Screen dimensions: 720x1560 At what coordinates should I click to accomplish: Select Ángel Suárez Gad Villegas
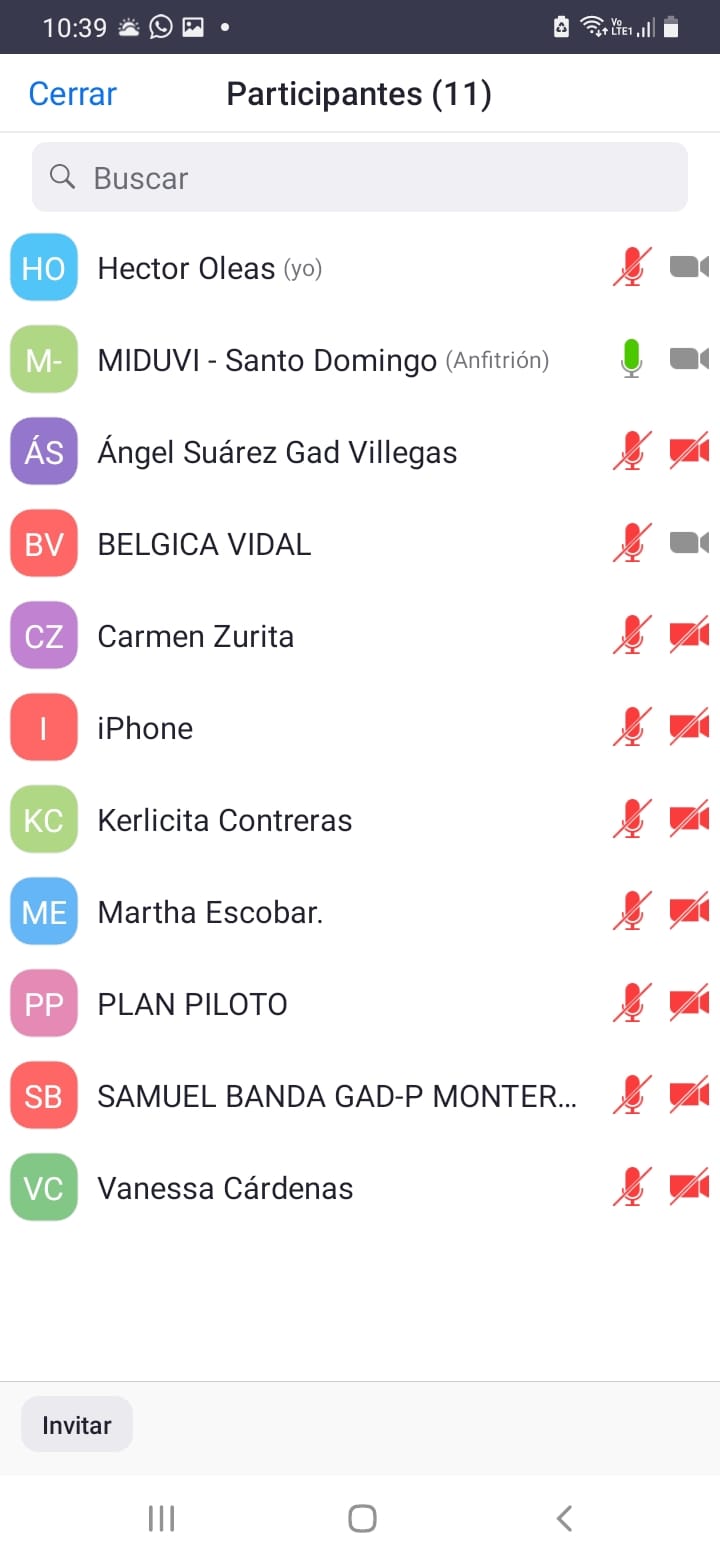coord(277,452)
